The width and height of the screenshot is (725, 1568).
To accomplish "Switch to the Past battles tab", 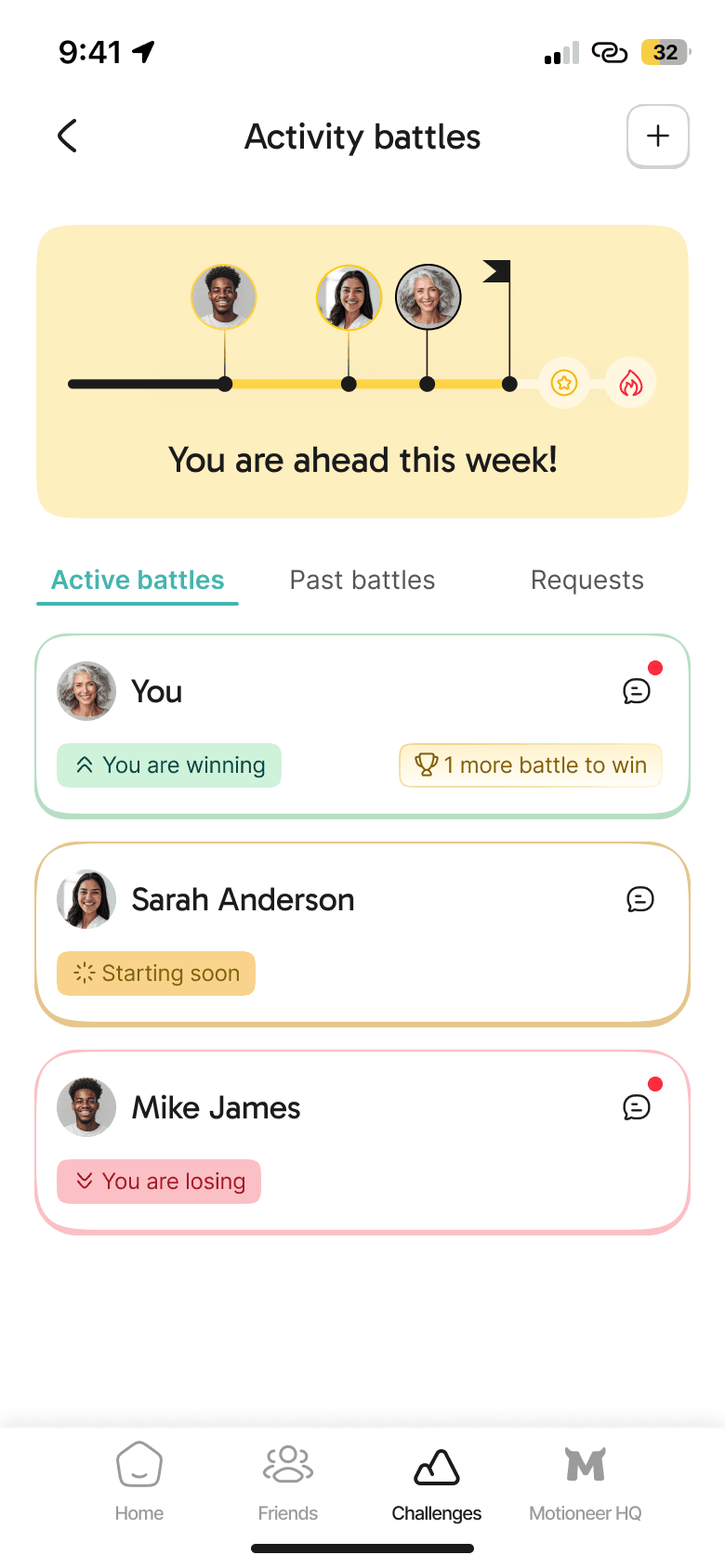I will (x=362, y=580).
